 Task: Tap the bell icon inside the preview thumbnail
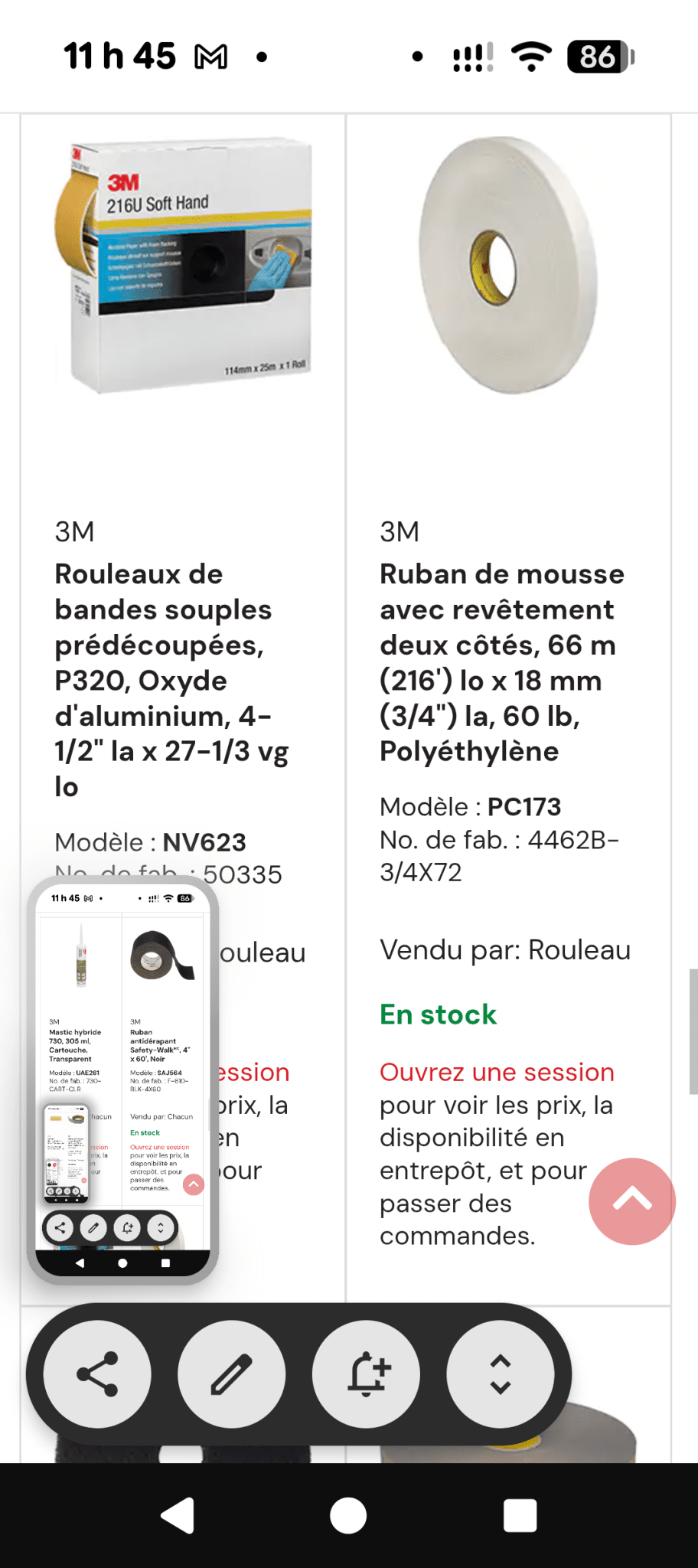[127, 1227]
